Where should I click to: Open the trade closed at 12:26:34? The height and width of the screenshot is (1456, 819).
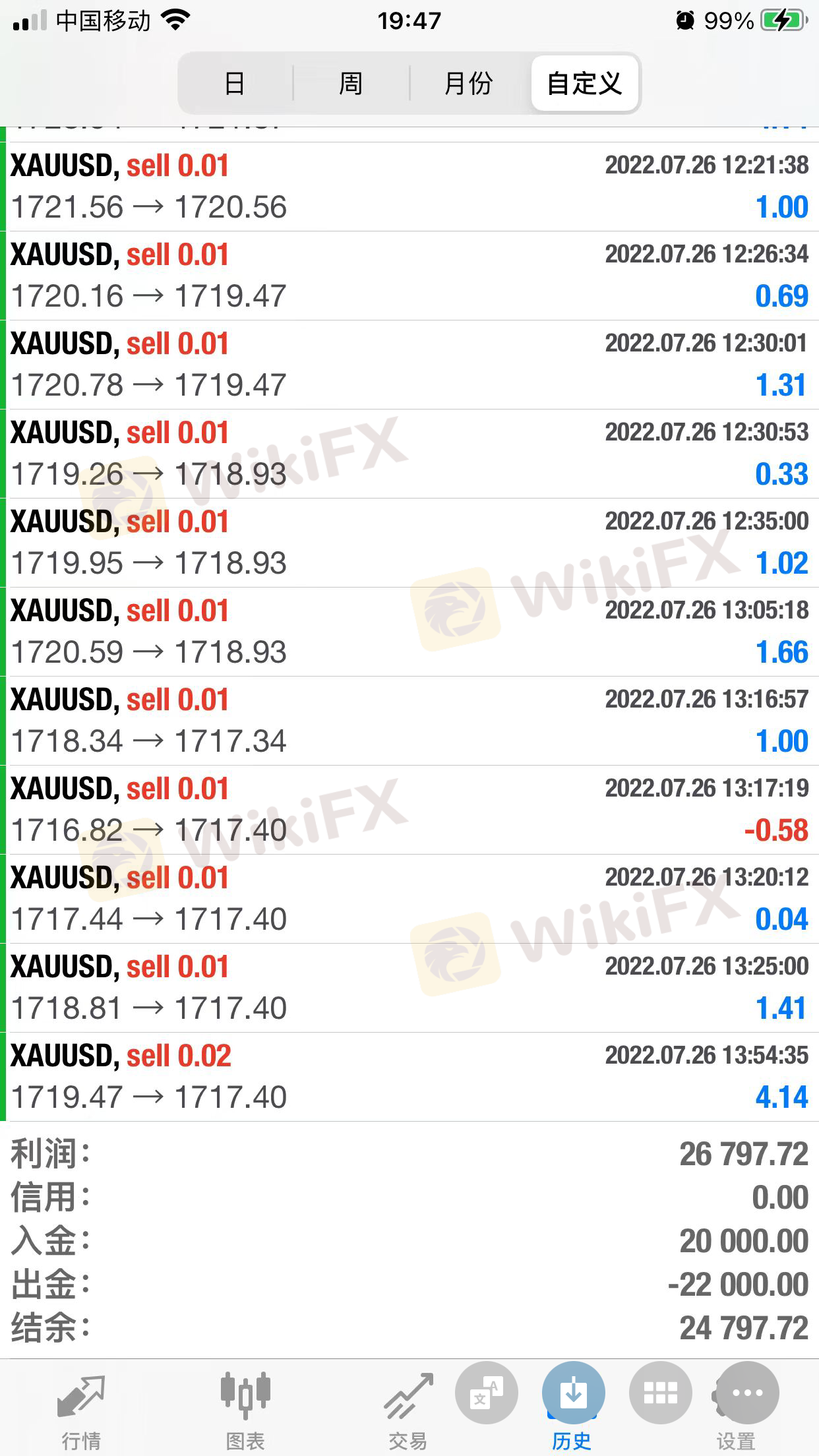(x=409, y=276)
